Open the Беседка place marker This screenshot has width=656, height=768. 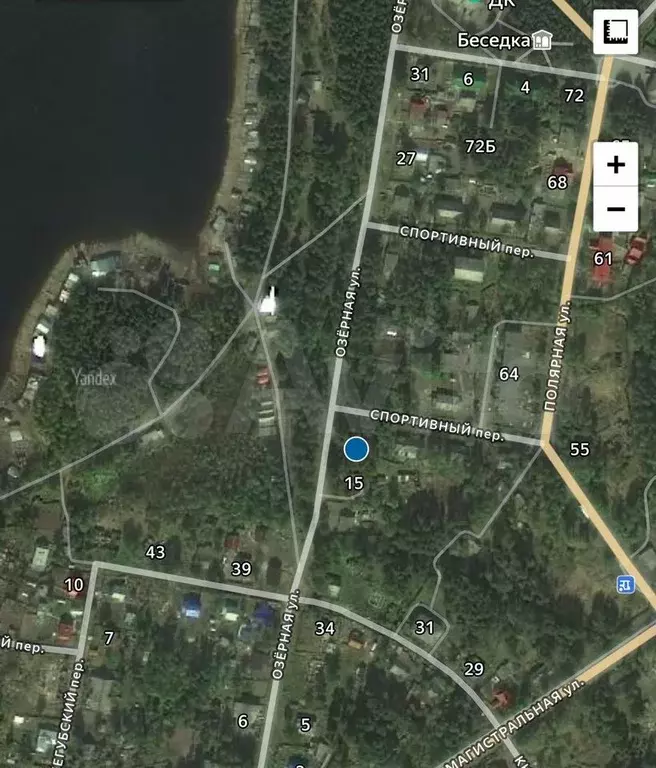coord(542,40)
